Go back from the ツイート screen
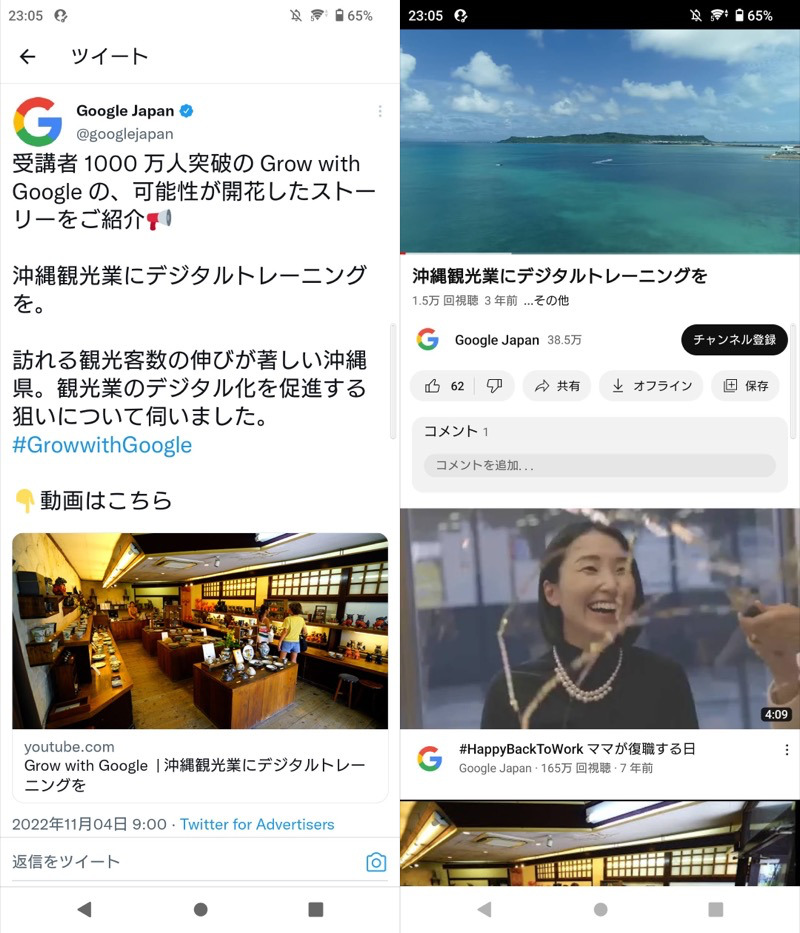Screen dimensions: 800x933 27,57
